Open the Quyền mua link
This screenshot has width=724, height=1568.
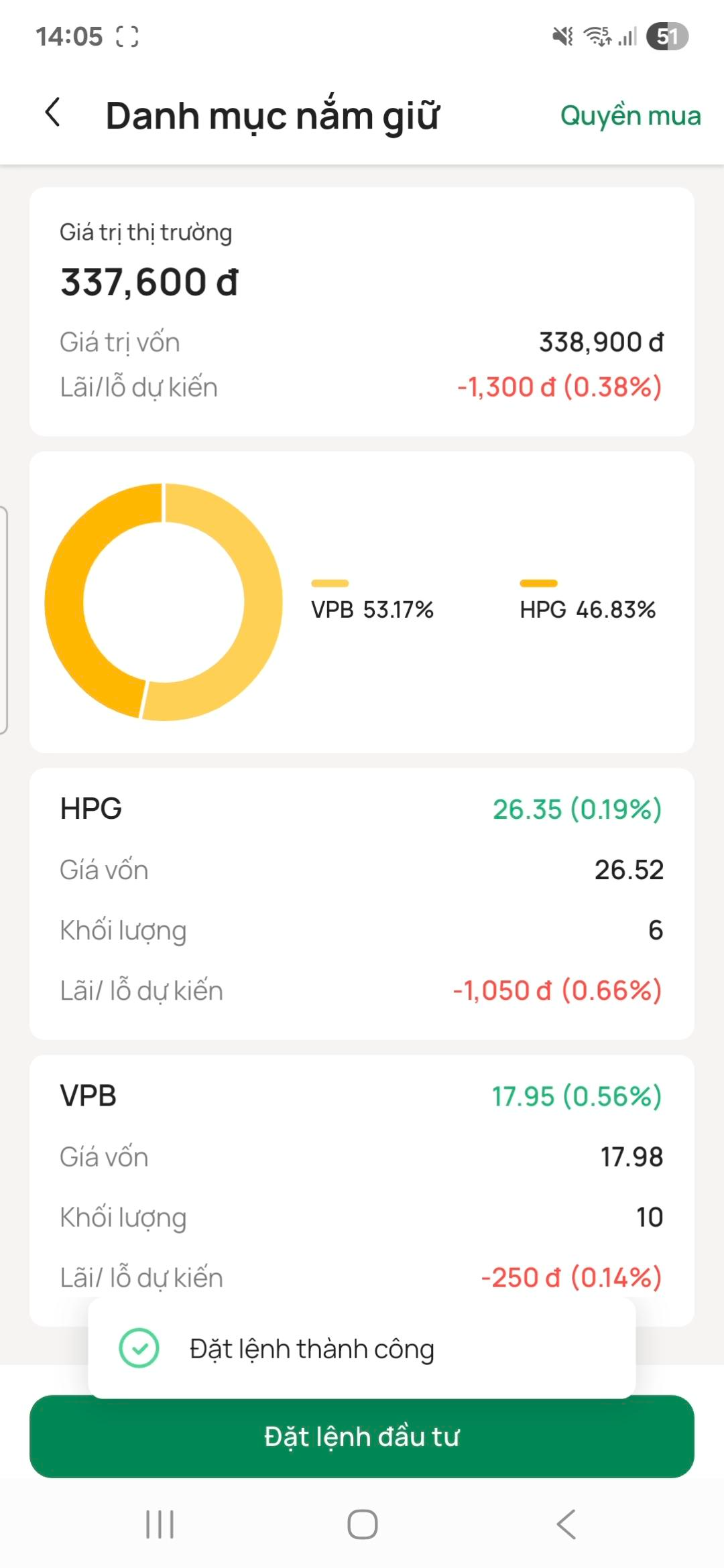[630, 115]
